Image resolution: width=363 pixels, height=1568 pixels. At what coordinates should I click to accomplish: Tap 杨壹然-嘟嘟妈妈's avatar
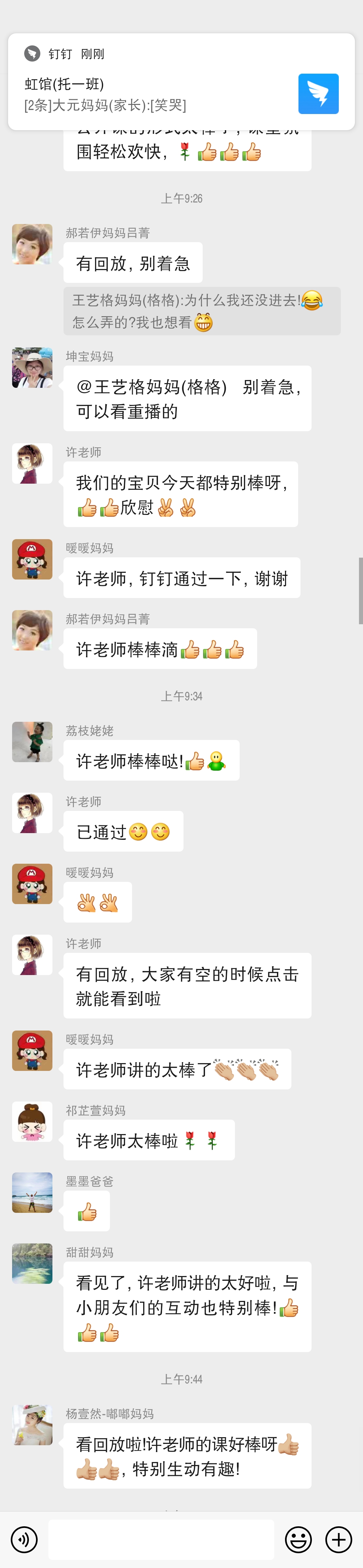(32, 1425)
